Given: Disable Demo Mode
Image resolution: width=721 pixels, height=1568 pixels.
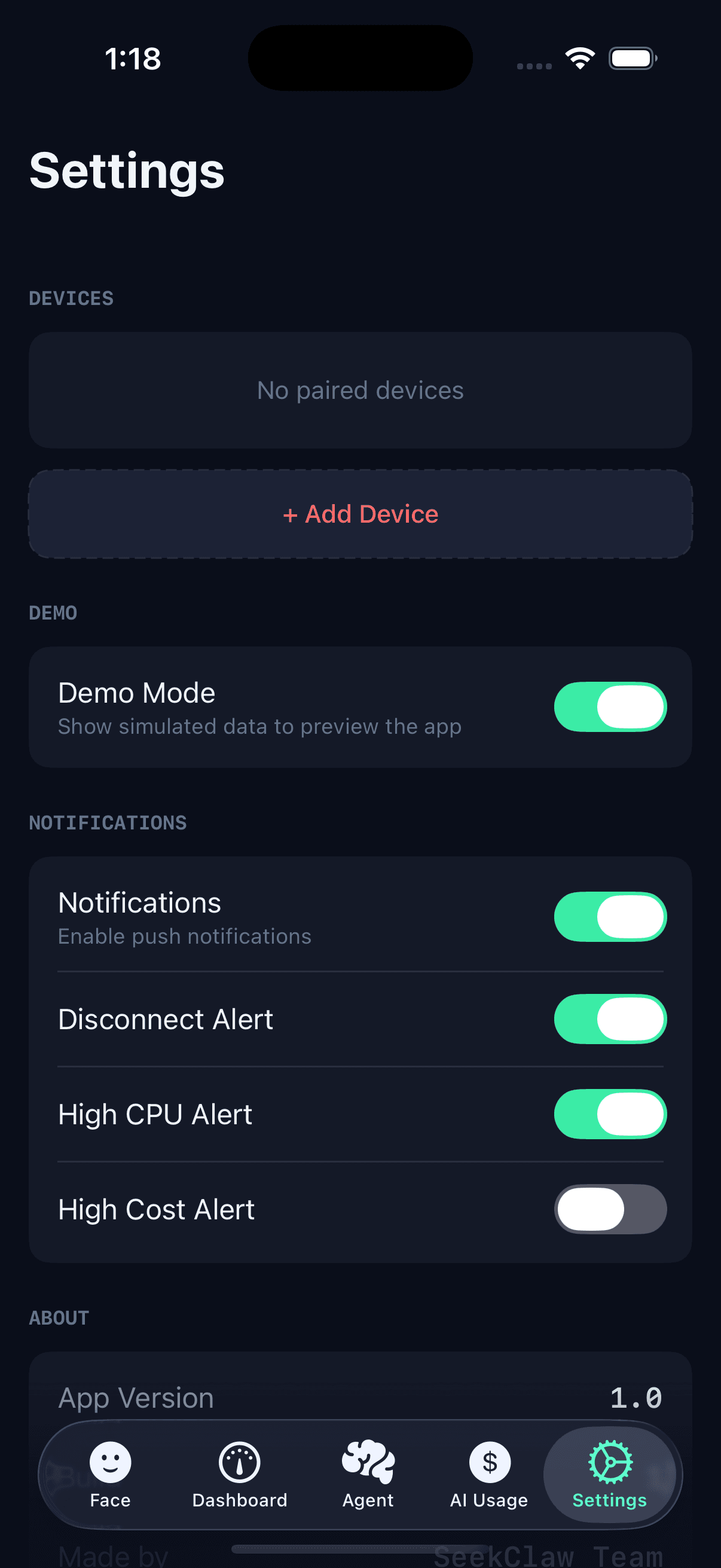Looking at the screenshot, I should pos(610,706).
